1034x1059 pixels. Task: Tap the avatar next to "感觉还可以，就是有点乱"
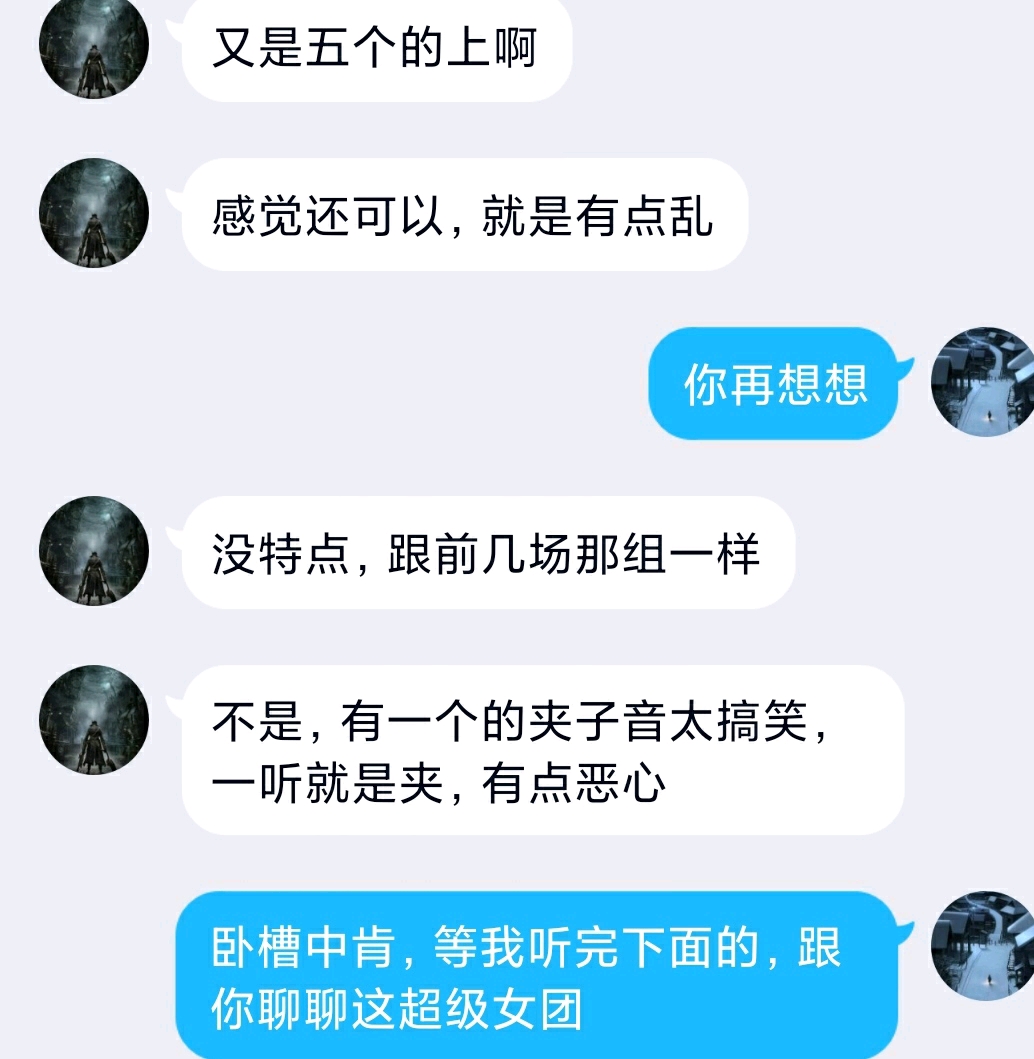[x=93, y=214]
